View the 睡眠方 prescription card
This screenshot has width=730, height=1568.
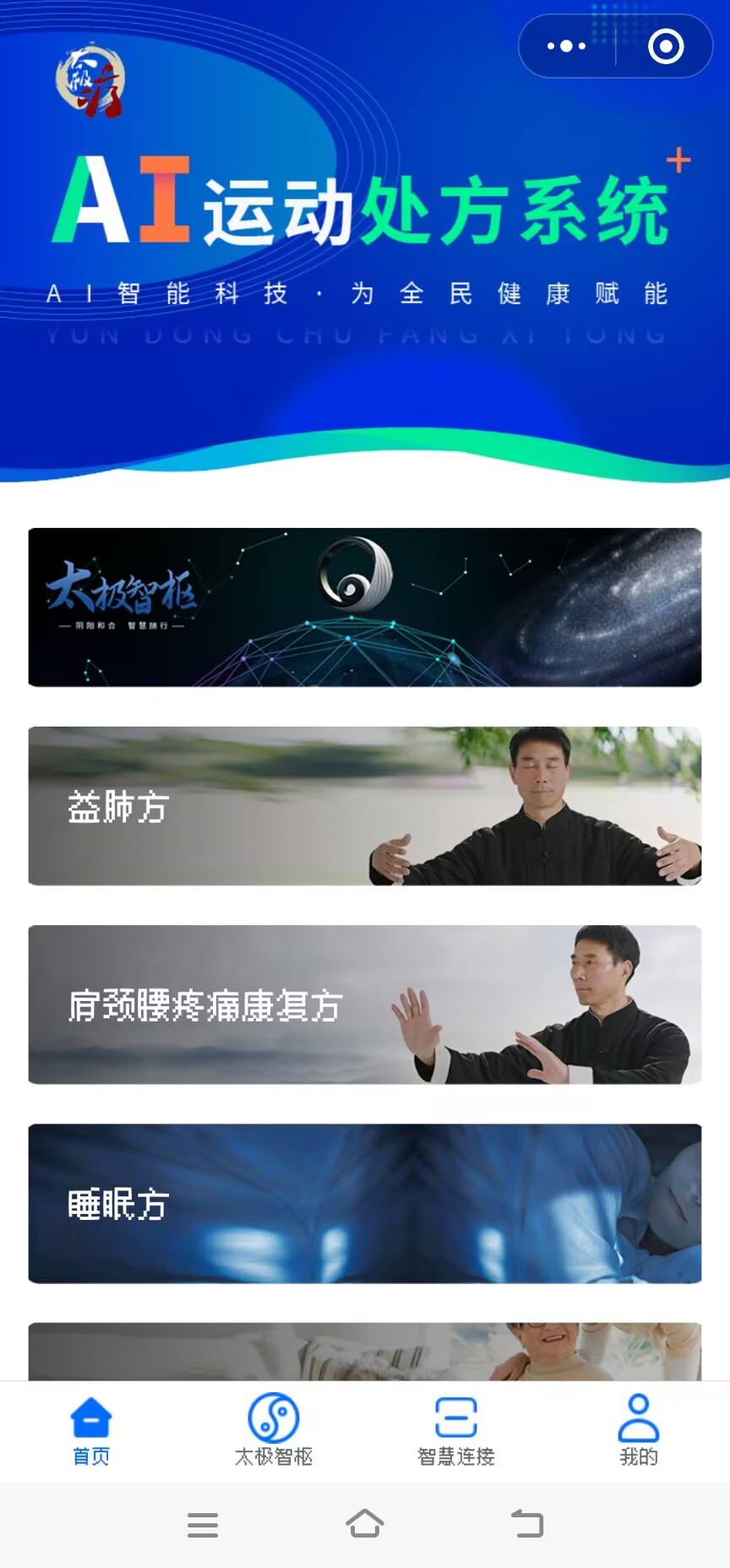[365, 1203]
